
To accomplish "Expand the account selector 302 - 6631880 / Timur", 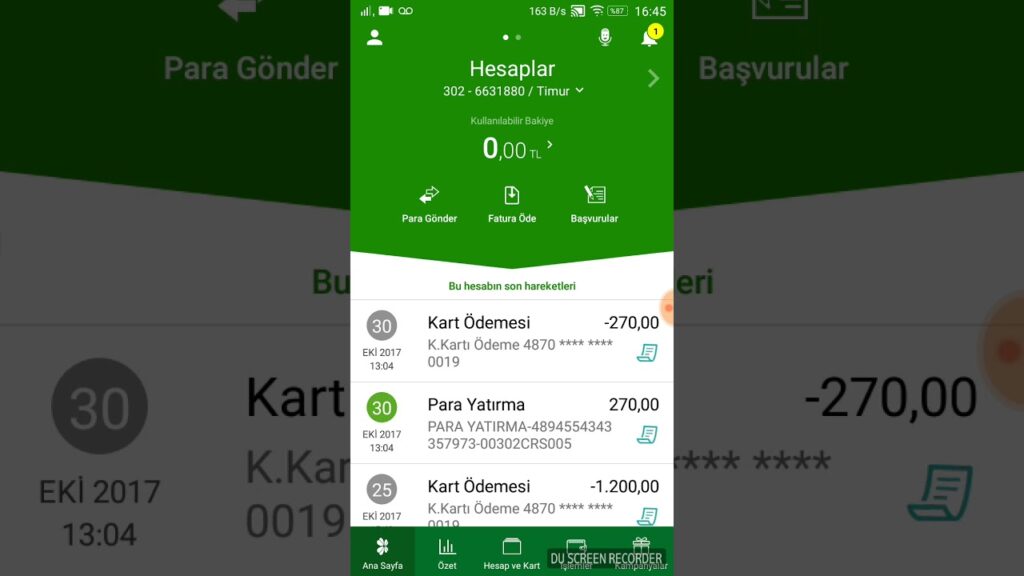I will [x=513, y=91].
